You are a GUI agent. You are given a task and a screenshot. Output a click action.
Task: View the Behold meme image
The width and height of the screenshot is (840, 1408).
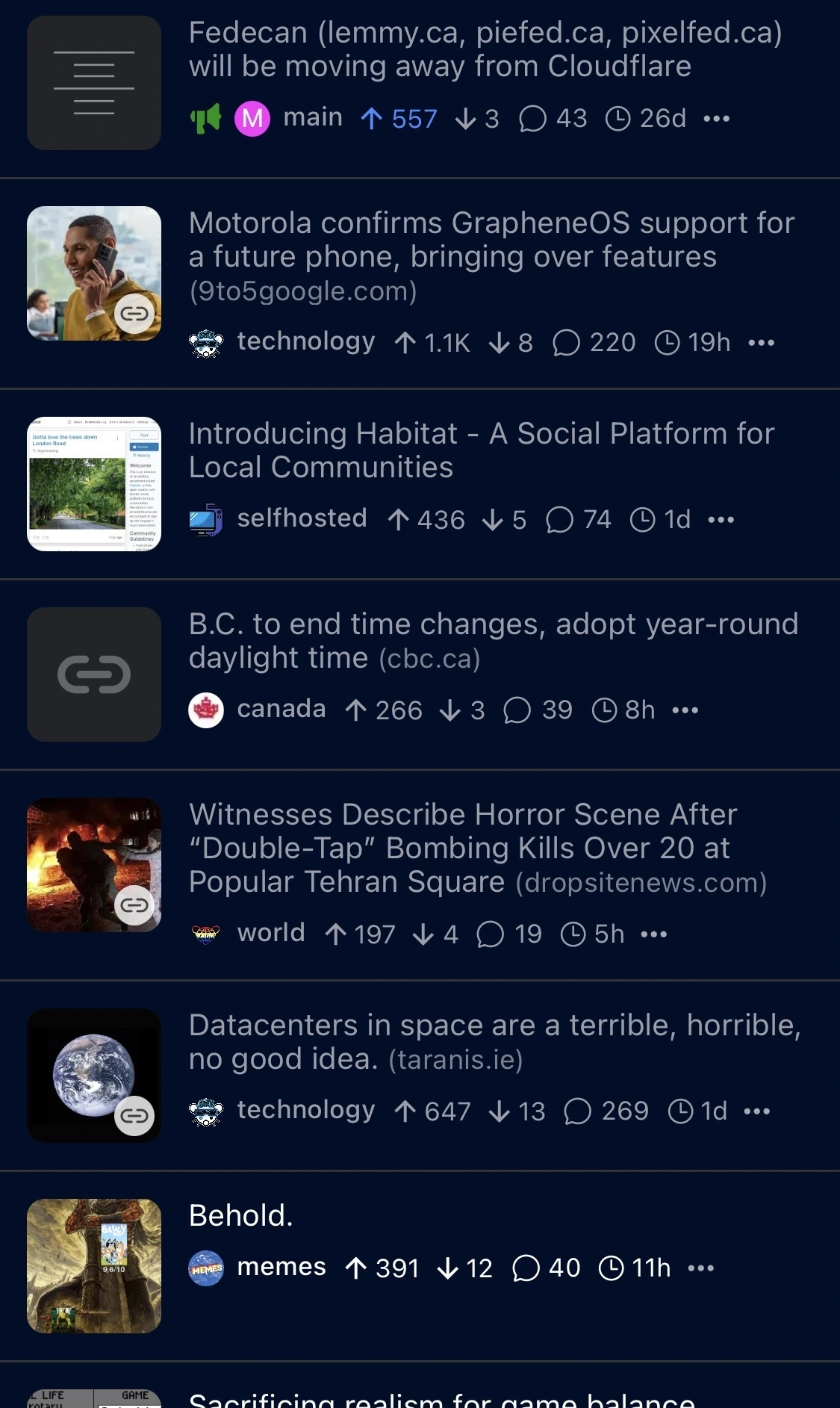click(94, 1266)
